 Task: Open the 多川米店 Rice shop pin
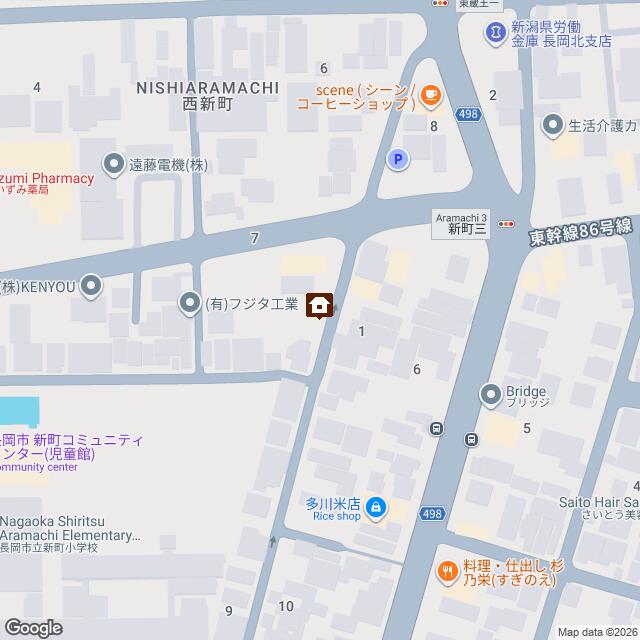376,509
